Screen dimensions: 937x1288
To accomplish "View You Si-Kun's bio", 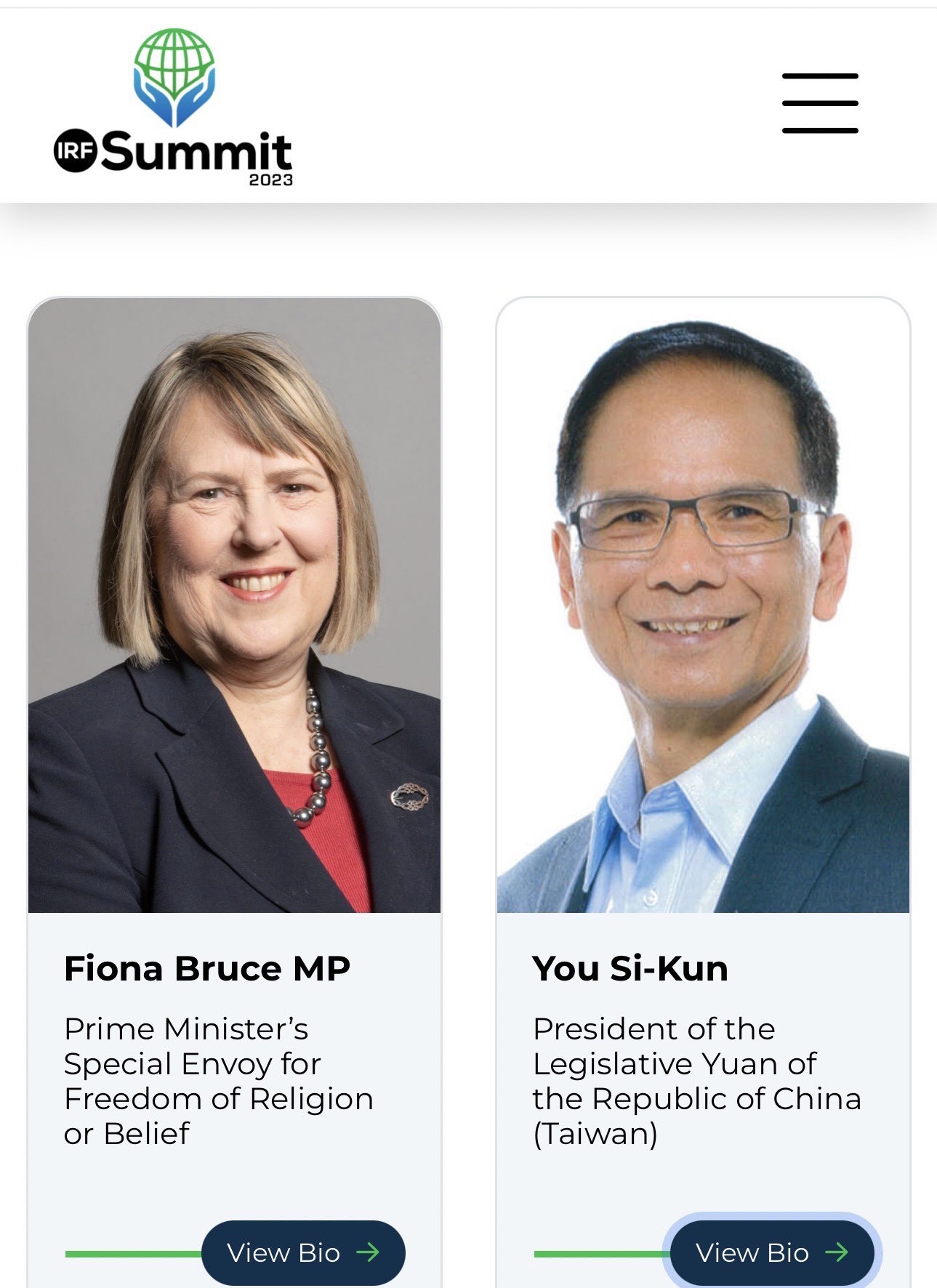I will click(771, 1252).
